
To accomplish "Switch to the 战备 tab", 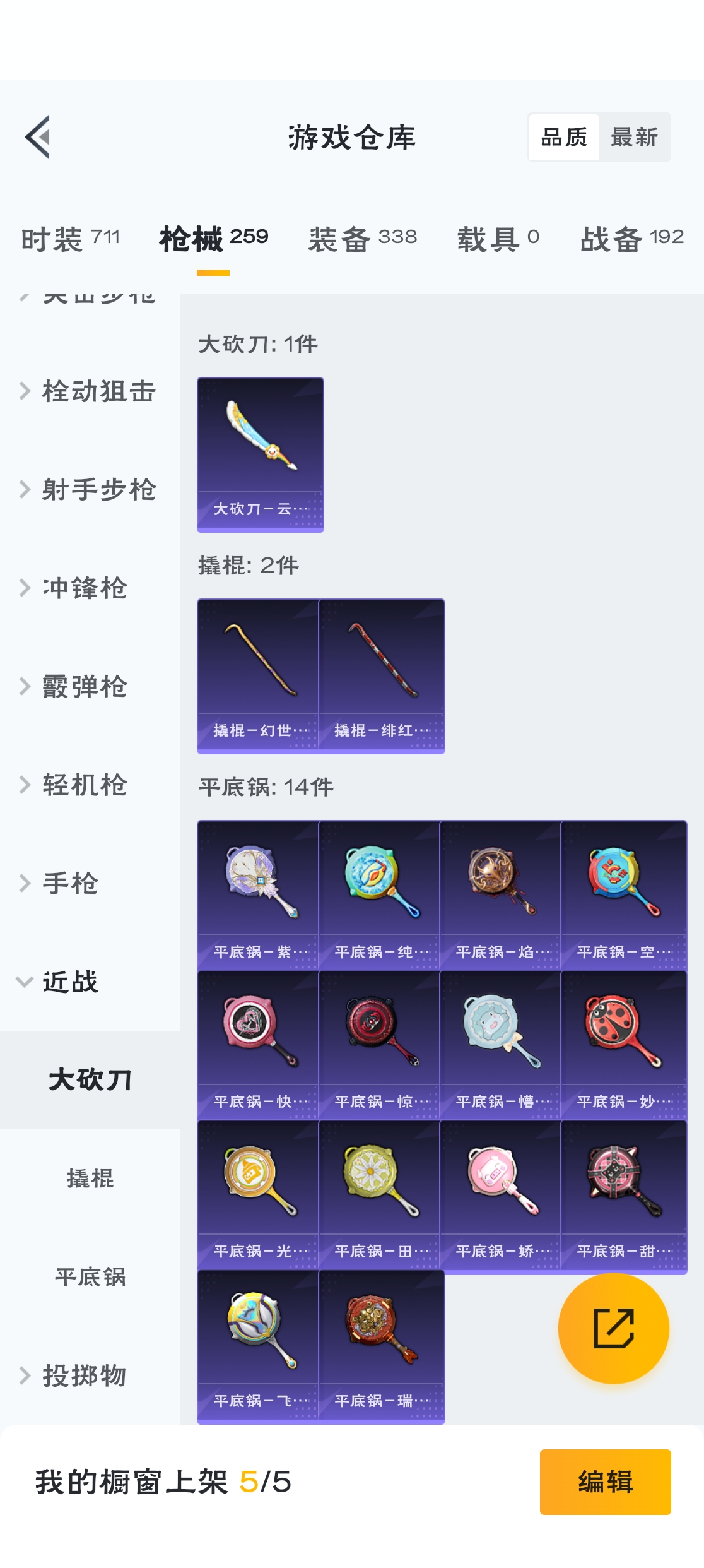I will pyautogui.click(x=631, y=239).
